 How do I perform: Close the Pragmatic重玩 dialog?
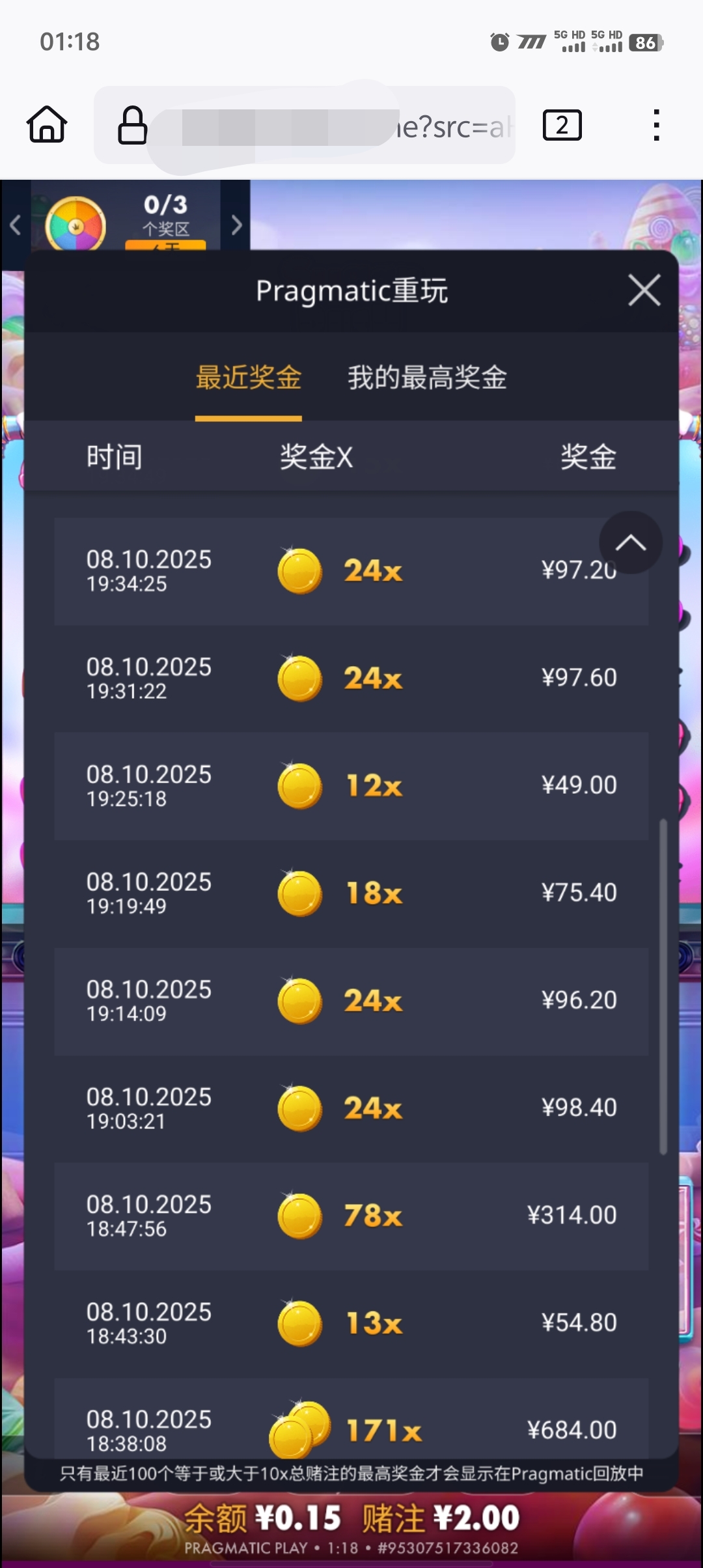point(644,290)
